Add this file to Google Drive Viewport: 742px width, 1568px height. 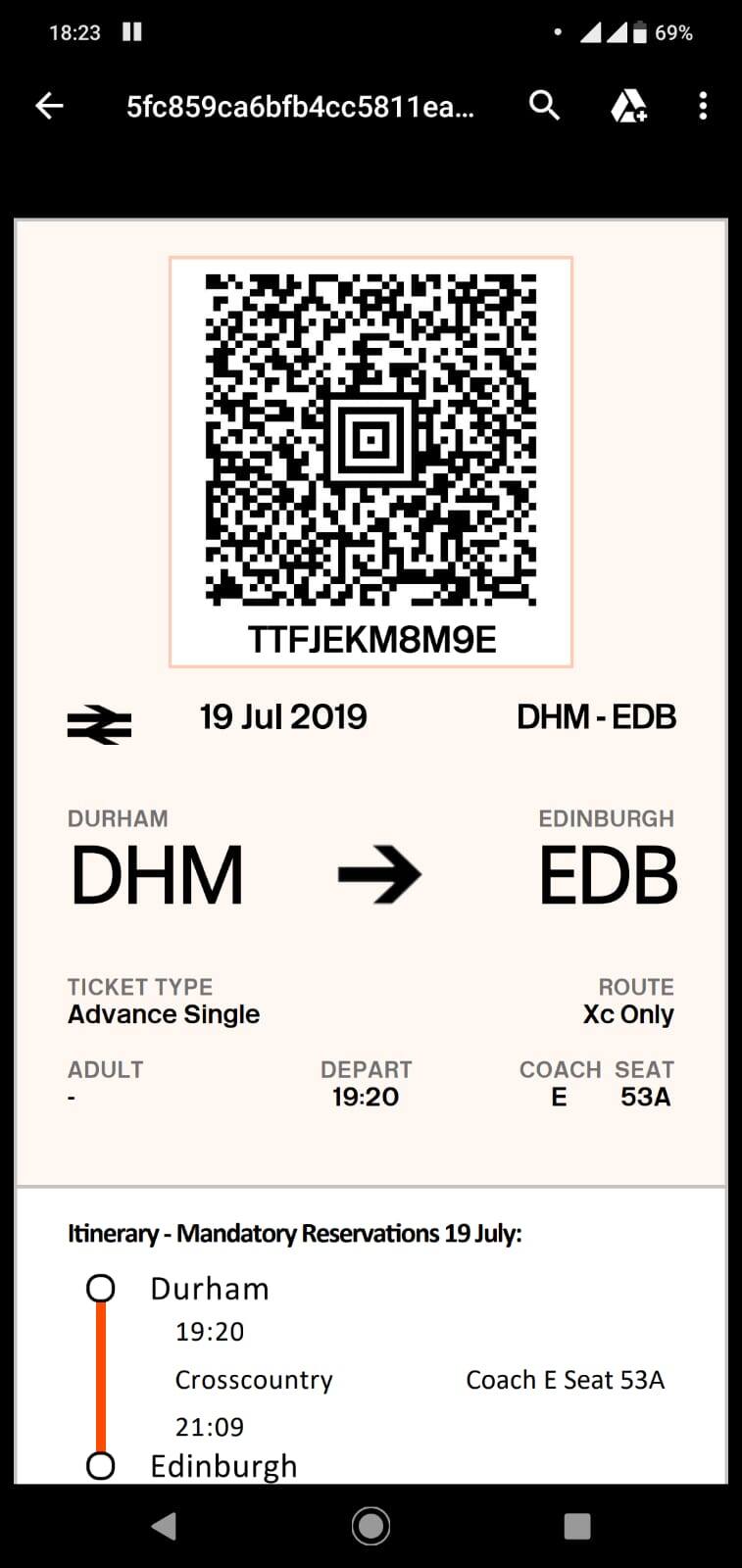(628, 106)
